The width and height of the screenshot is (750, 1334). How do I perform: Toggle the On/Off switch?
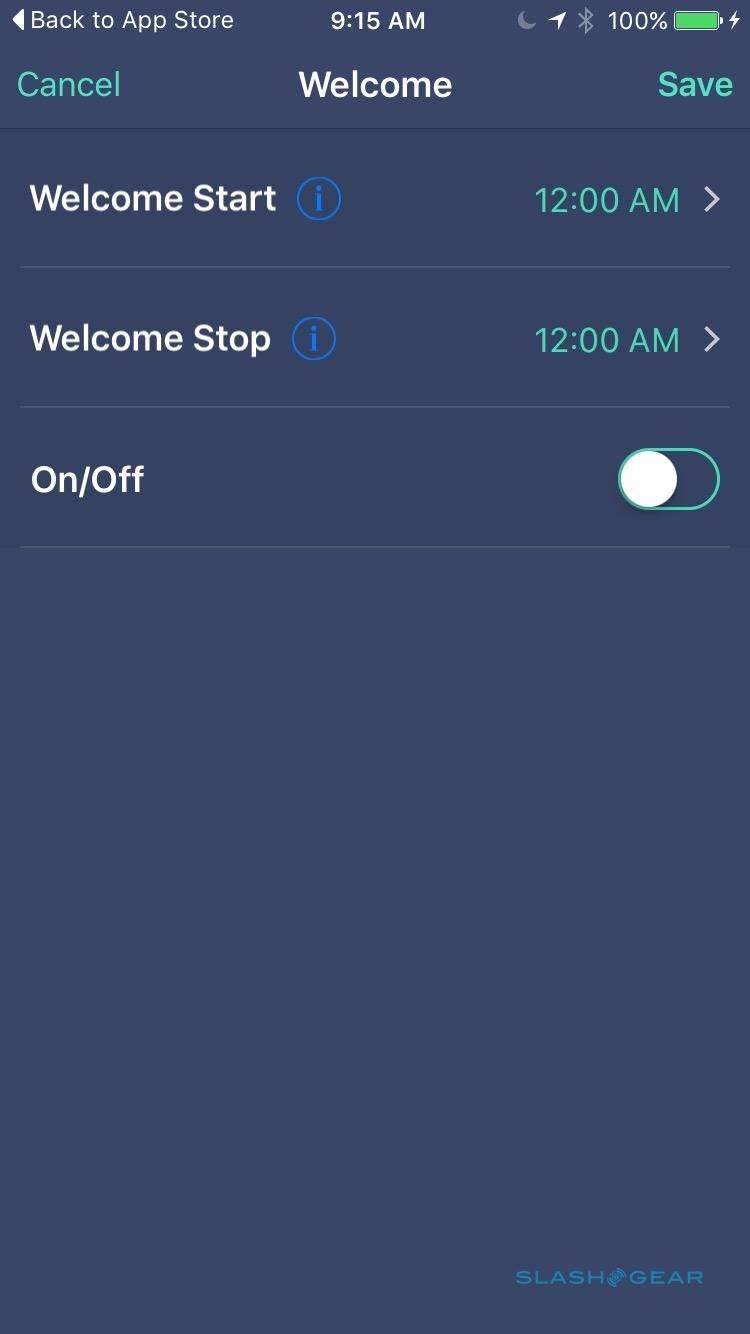668,479
